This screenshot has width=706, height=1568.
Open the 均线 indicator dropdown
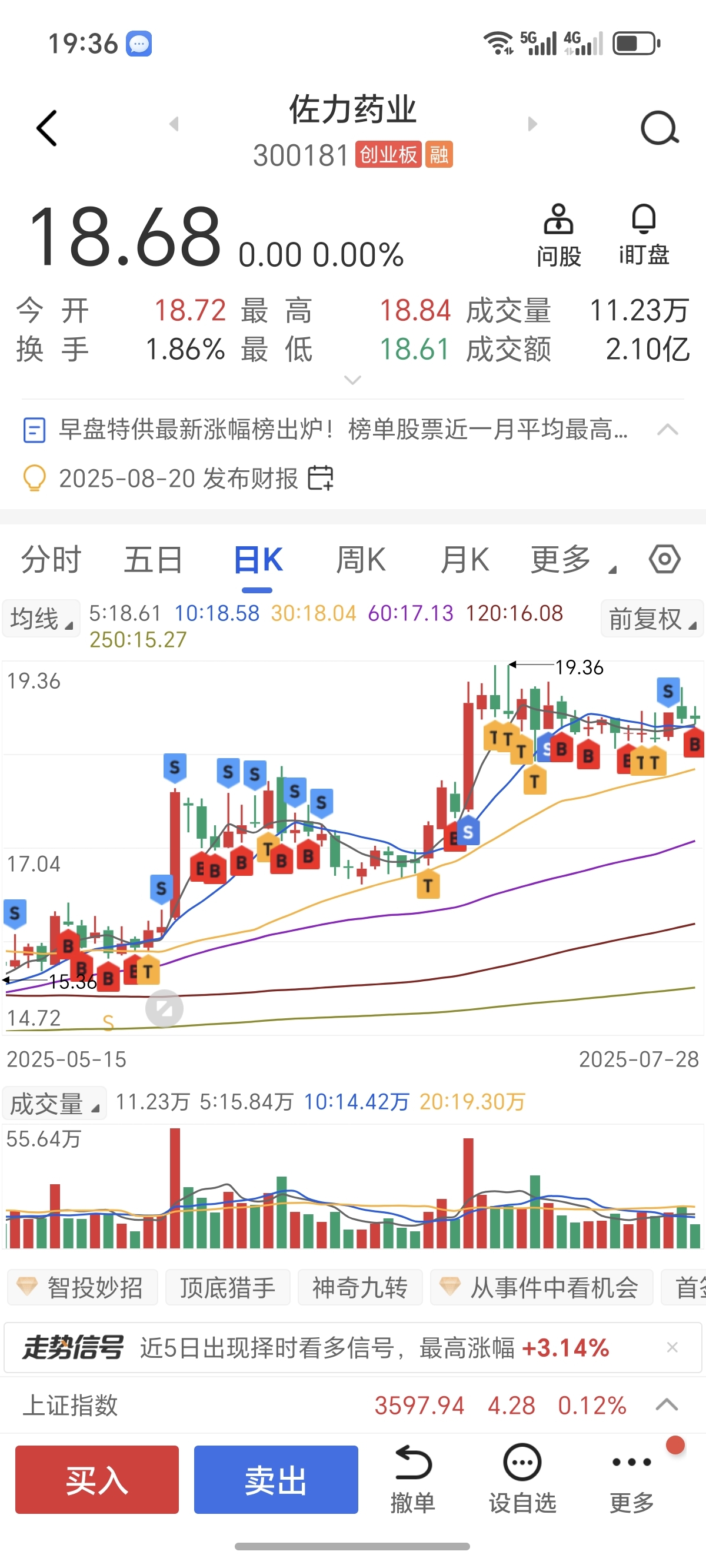click(41, 619)
